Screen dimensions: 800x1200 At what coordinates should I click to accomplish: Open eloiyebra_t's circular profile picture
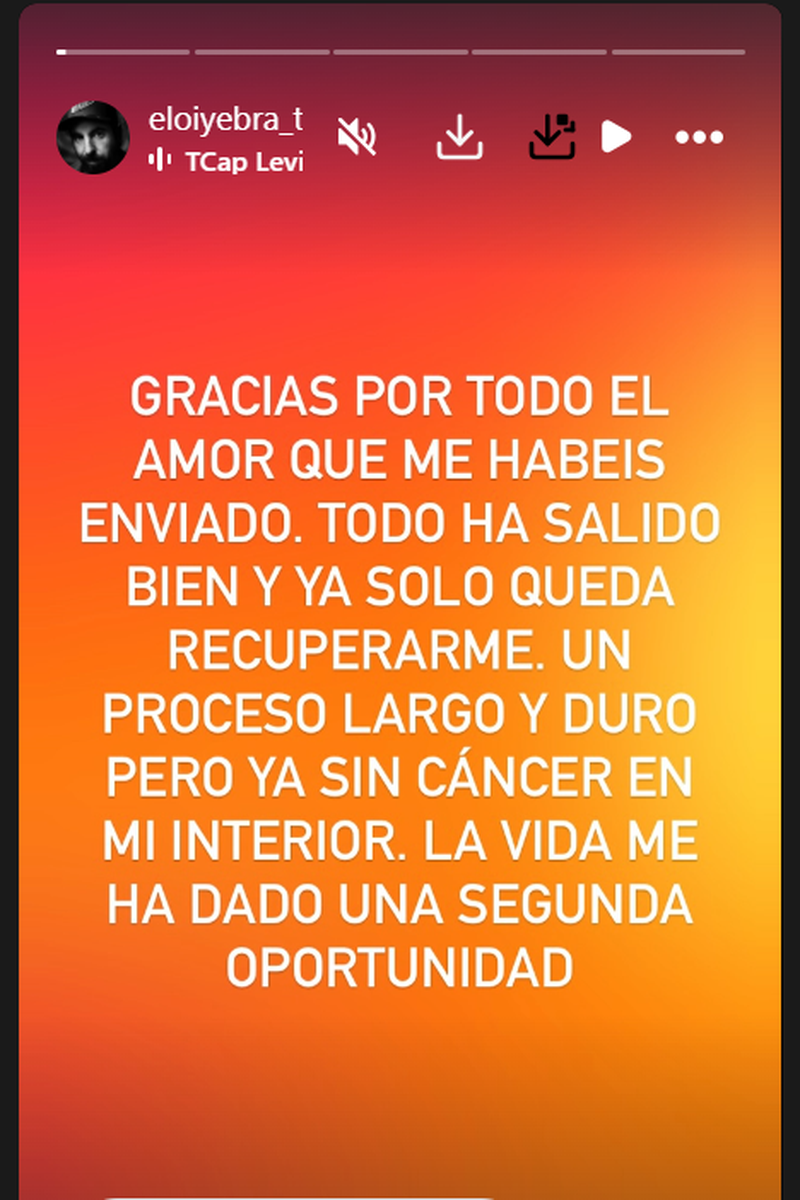coord(92,136)
